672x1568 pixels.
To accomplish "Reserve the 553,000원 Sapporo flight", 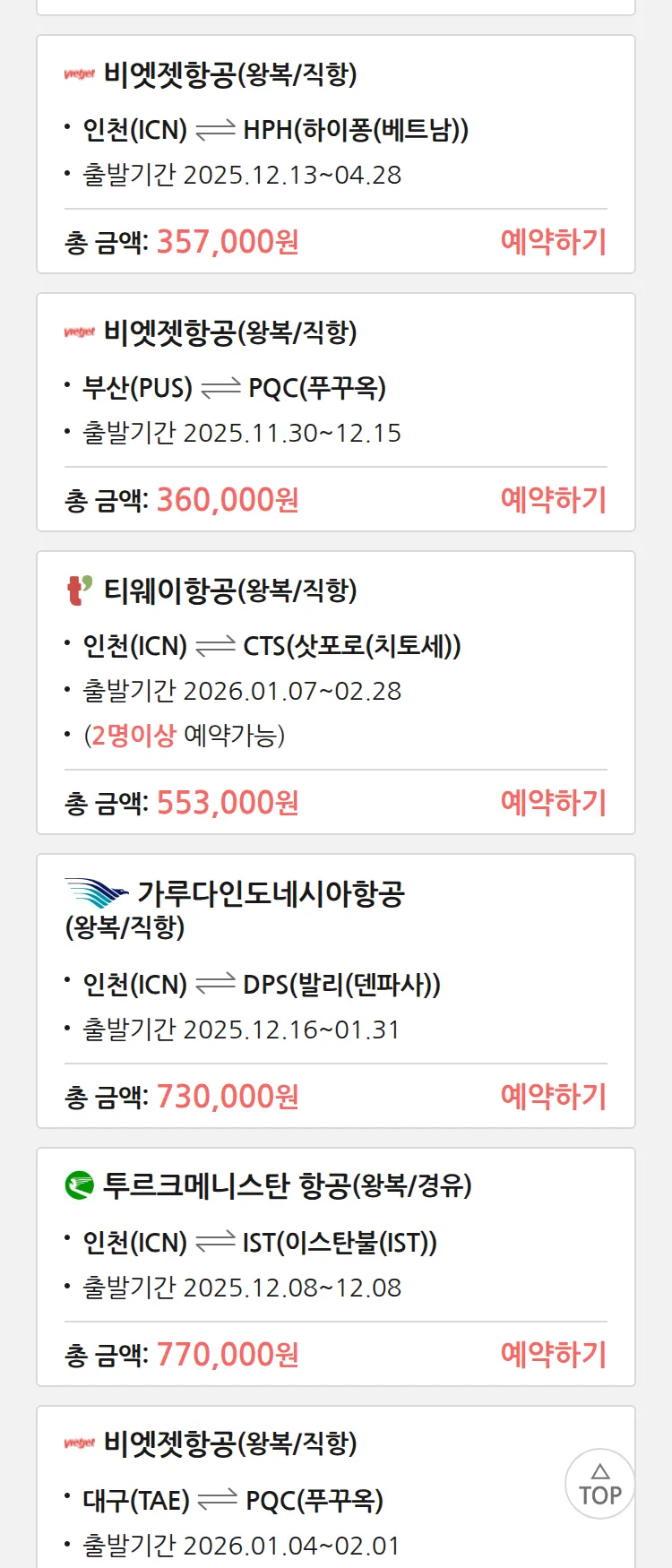I will [x=553, y=803].
